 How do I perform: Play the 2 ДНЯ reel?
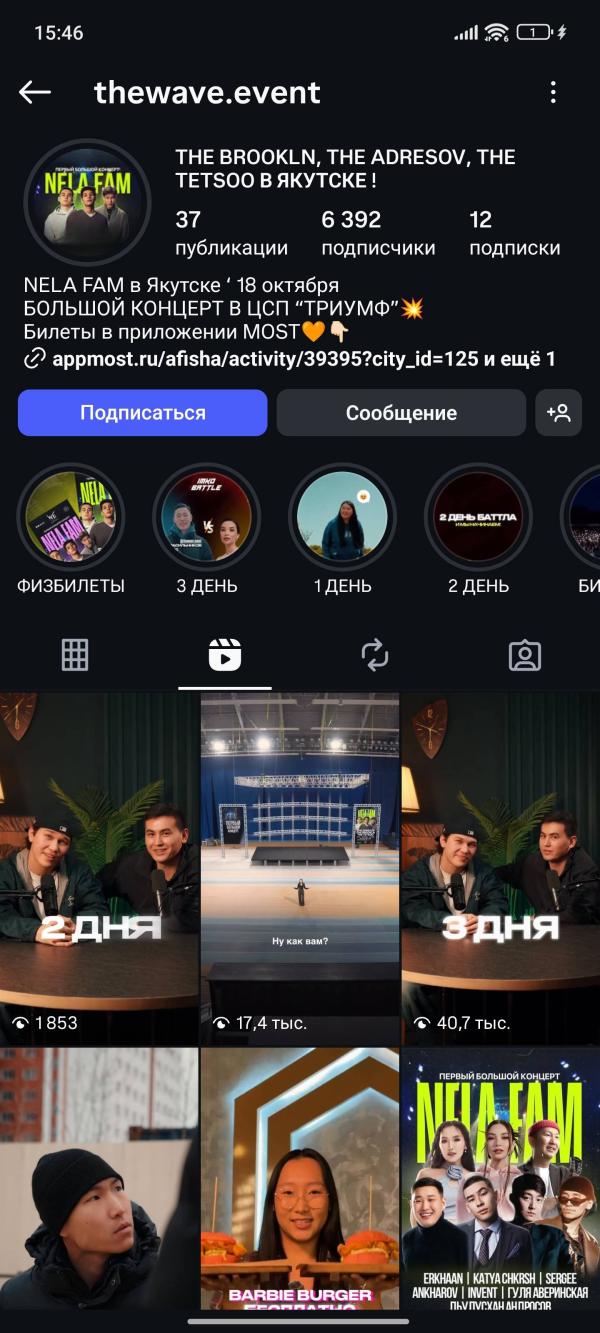pos(99,869)
